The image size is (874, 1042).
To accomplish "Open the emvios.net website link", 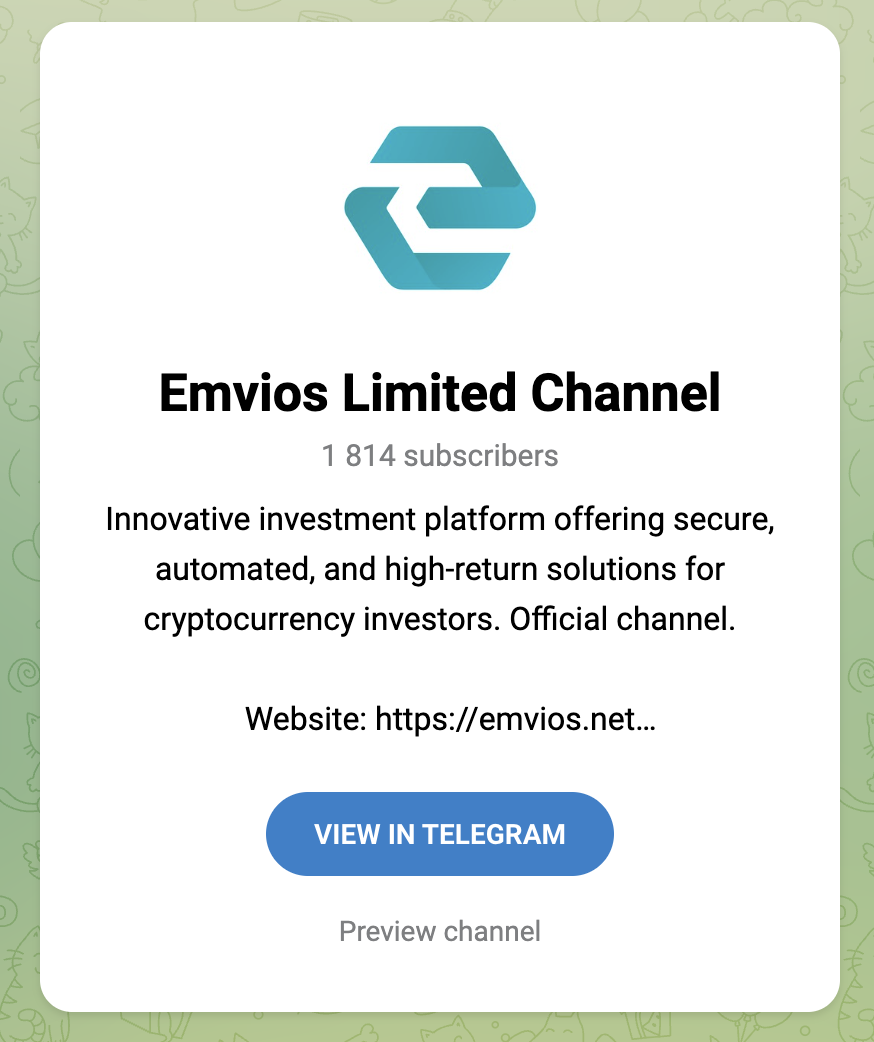I will tap(514, 719).
